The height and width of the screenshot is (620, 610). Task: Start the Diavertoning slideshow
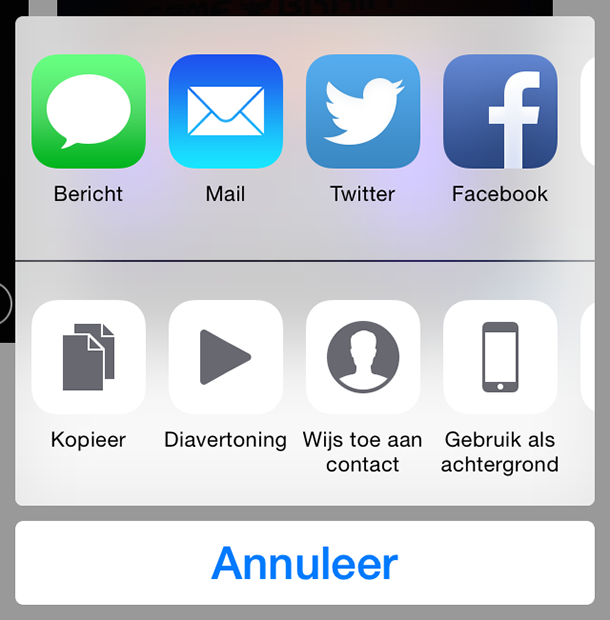pyautogui.click(x=225, y=357)
